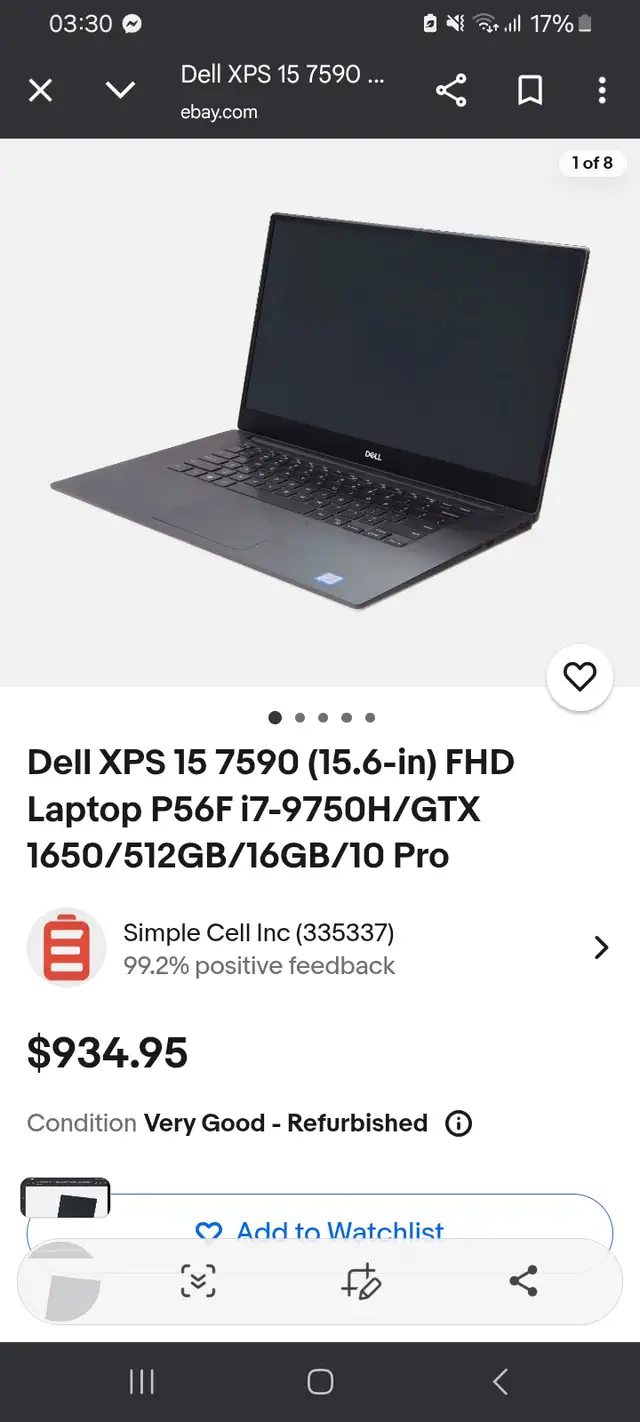Share the screenshot from the toolbar
The height and width of the screenshot is (1422, 640).
[x=523, y=1281]
